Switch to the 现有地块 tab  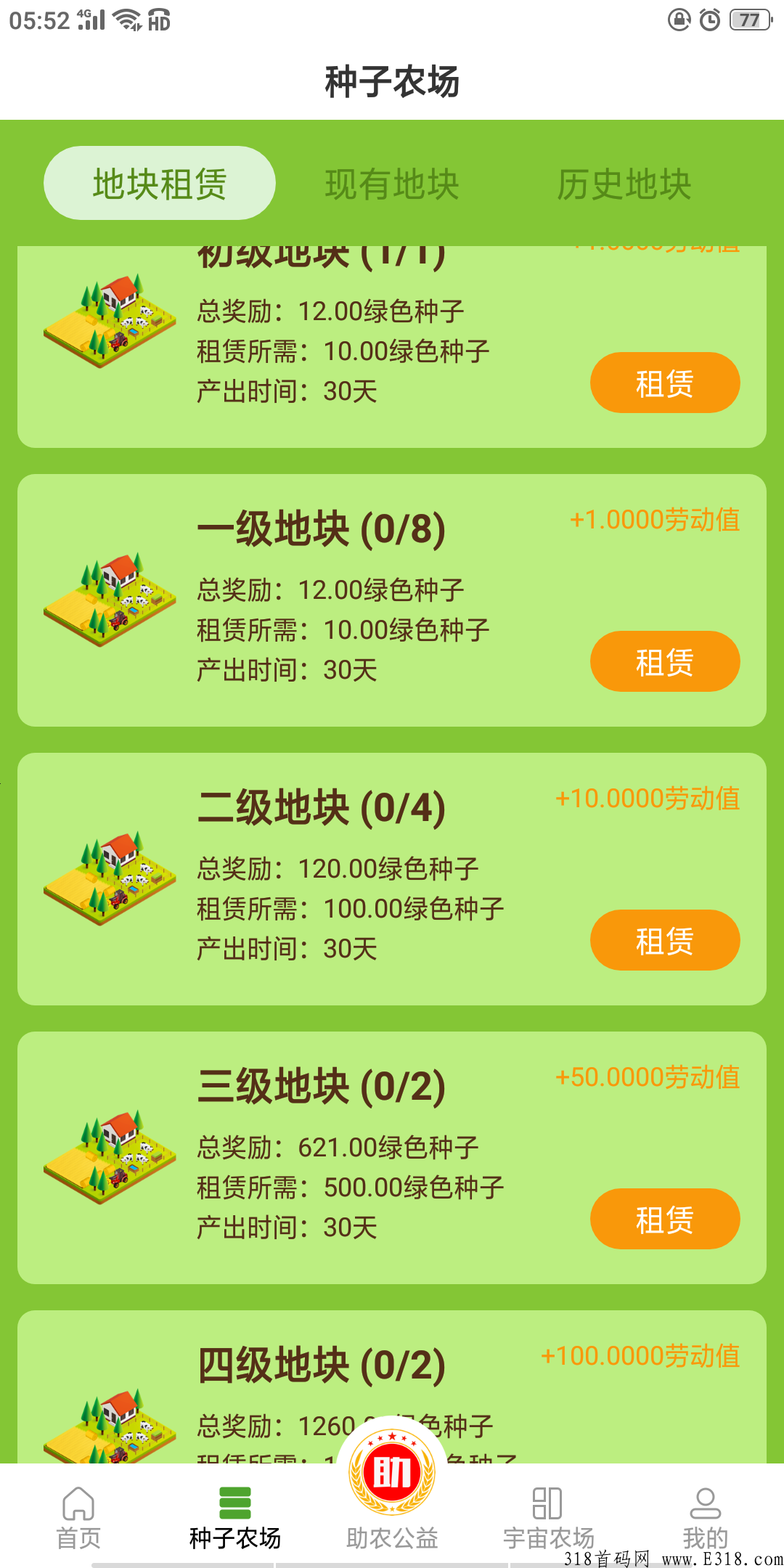point(392,184)
